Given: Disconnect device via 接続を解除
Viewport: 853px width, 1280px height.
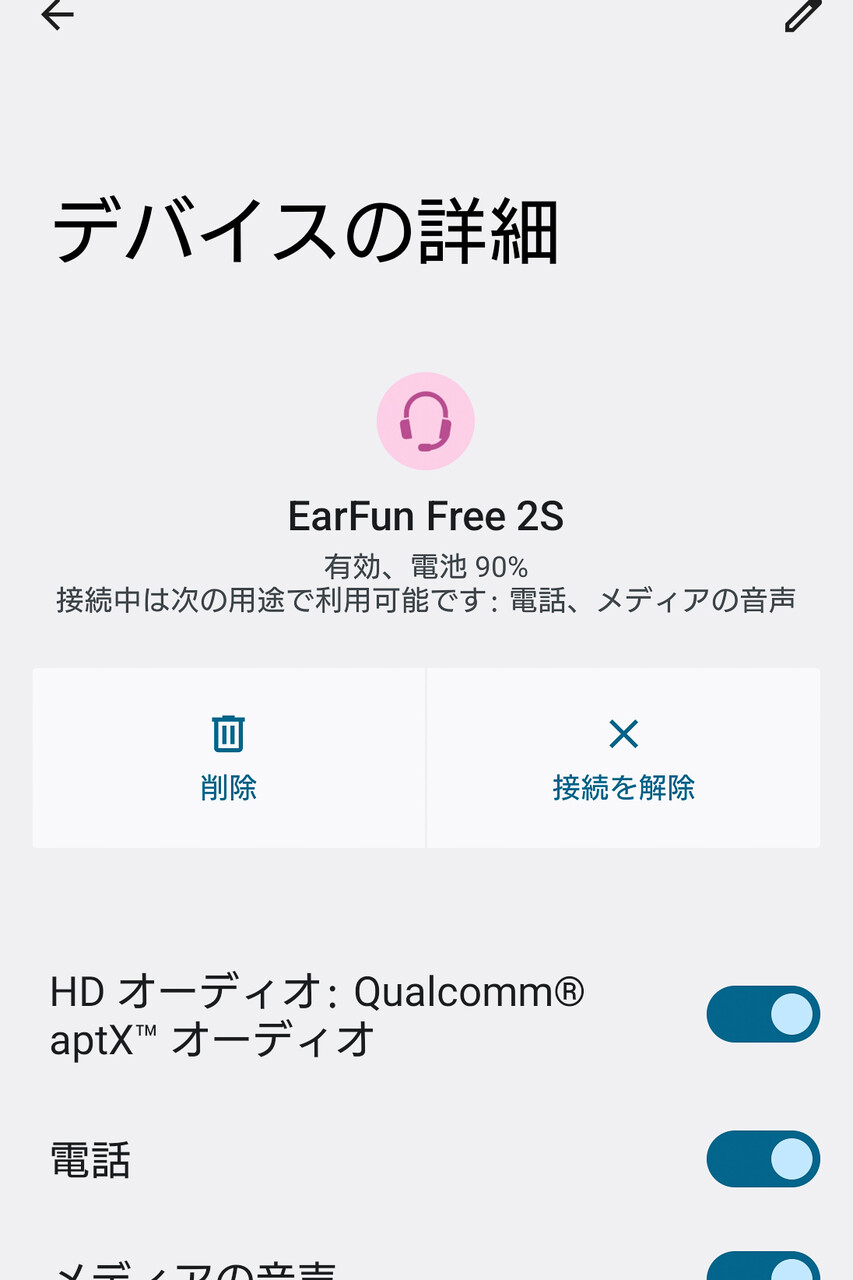Looking at the screenshot, I should [x=623, y=758].
